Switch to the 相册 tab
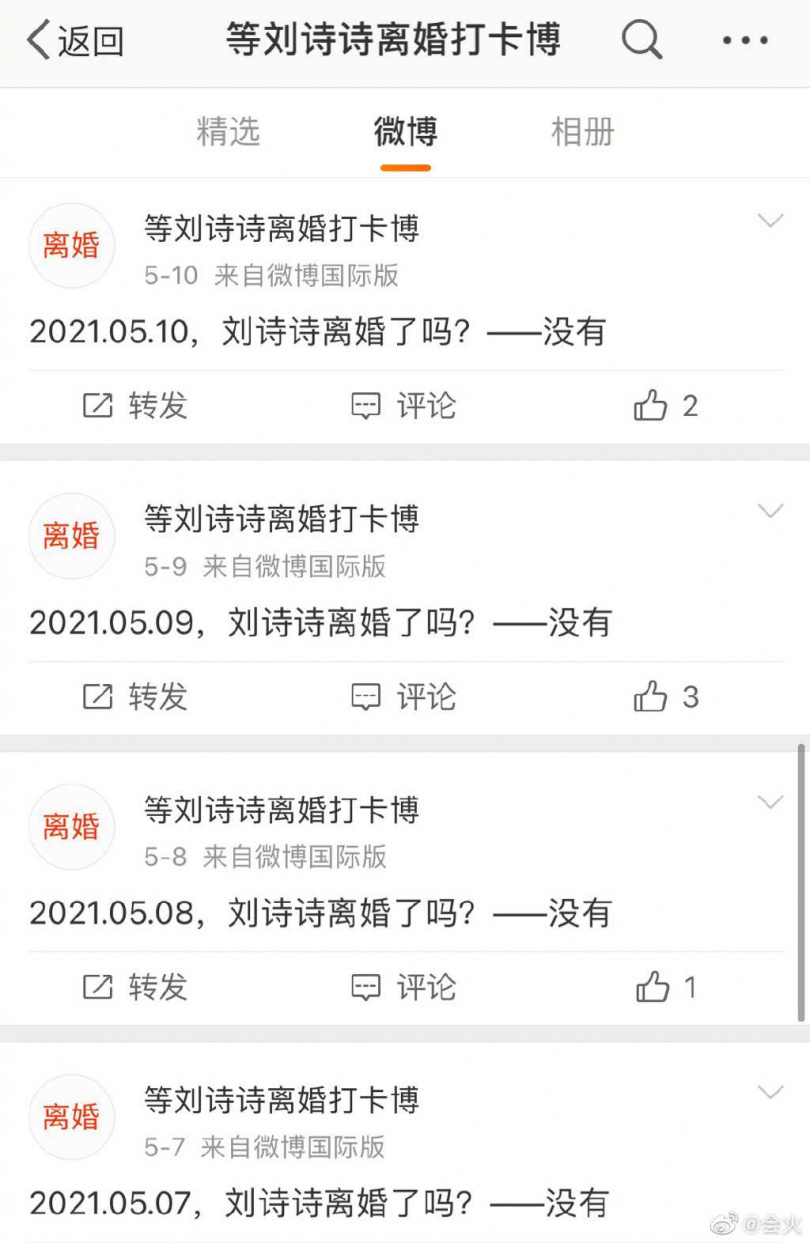The image size is (810, 1243). [x=582, y=132]
